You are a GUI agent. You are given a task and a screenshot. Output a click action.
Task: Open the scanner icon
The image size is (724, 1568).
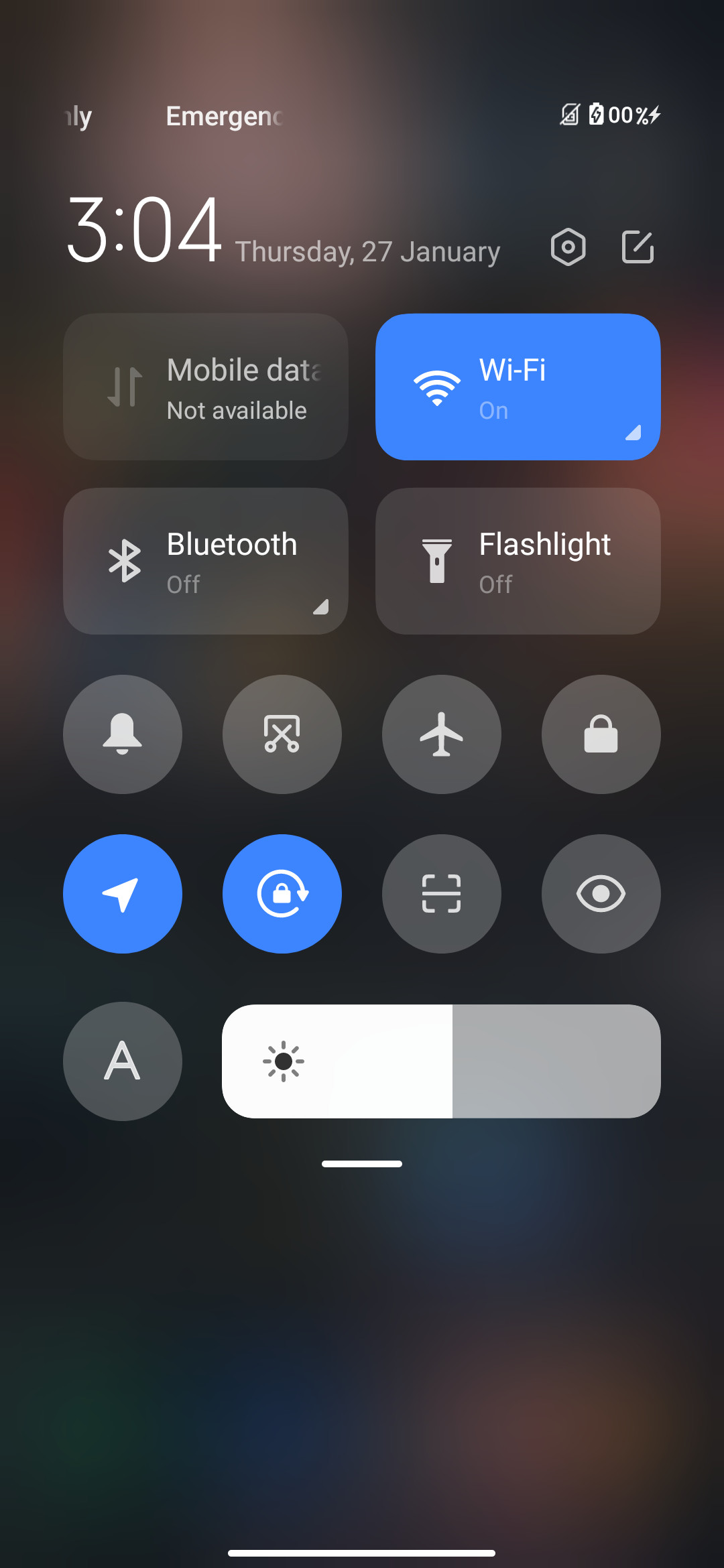442,894
